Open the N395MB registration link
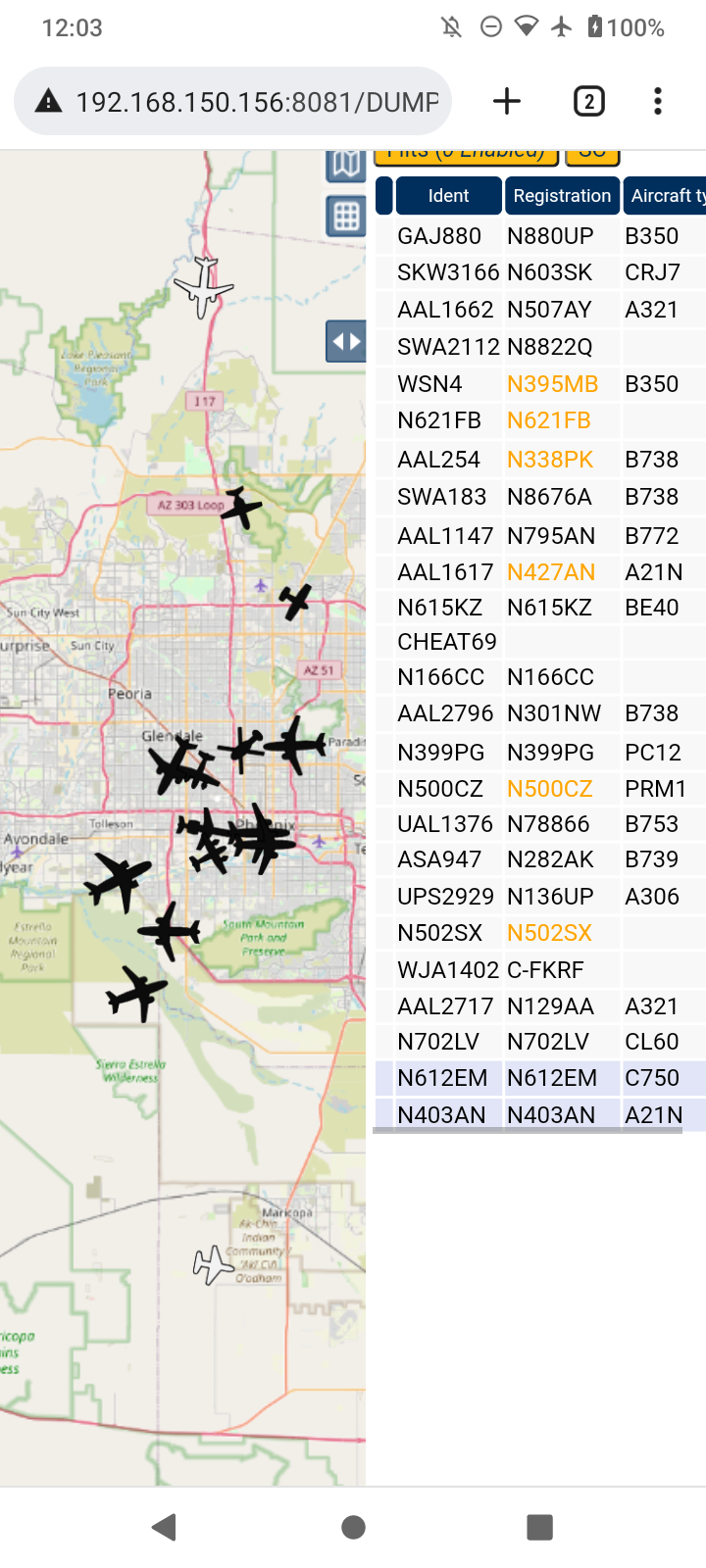 click(553, 384)
